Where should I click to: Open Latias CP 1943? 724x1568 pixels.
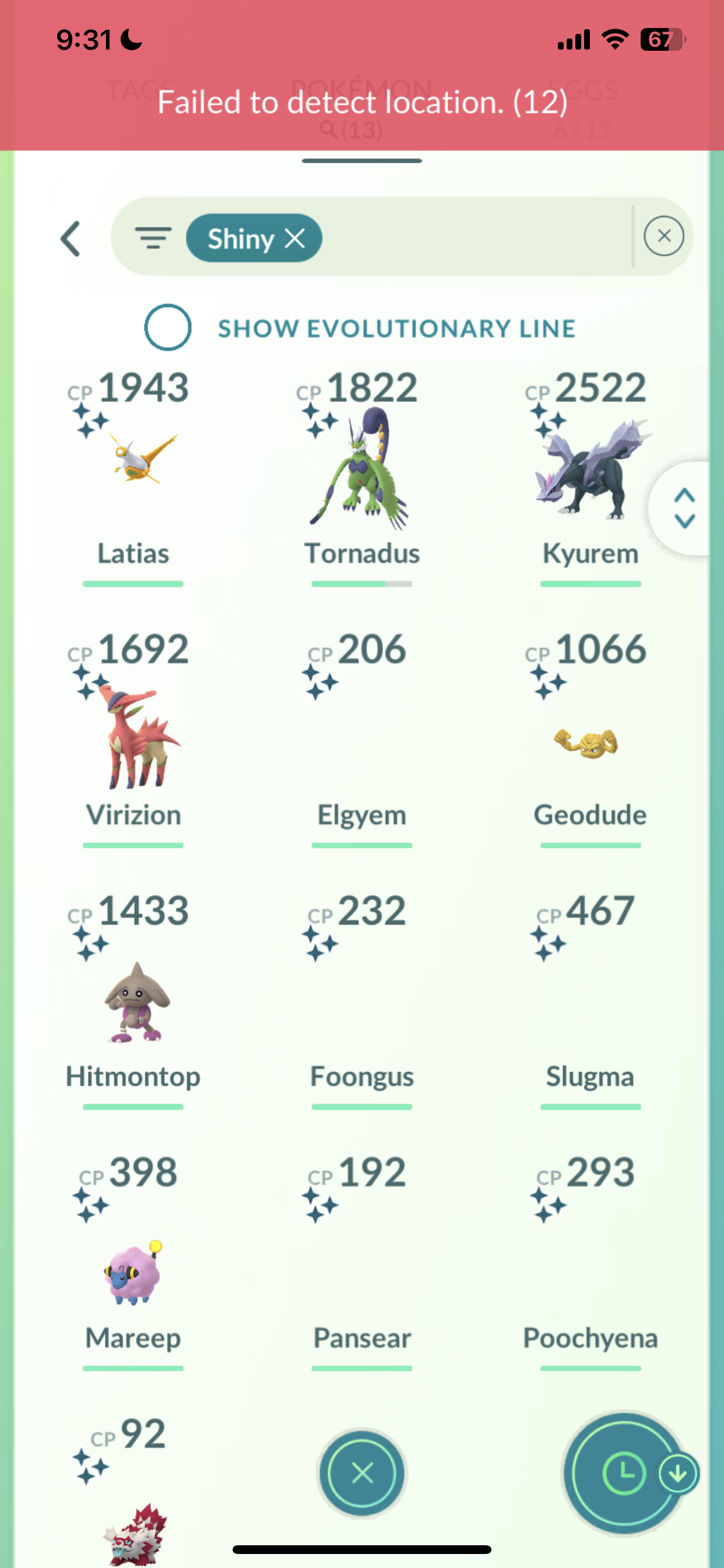click(134, 468)
